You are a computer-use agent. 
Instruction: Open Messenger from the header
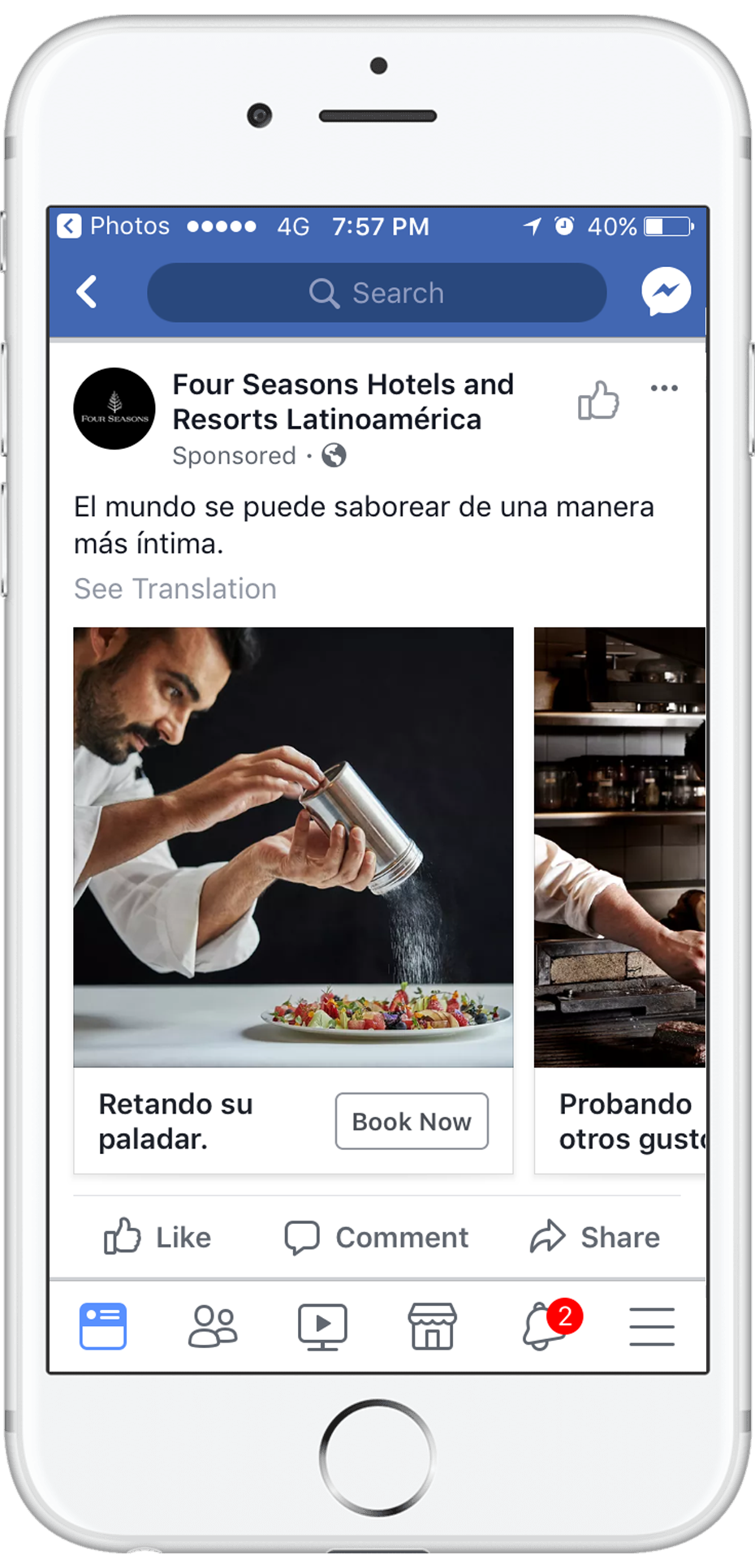[x=666, y=291]
